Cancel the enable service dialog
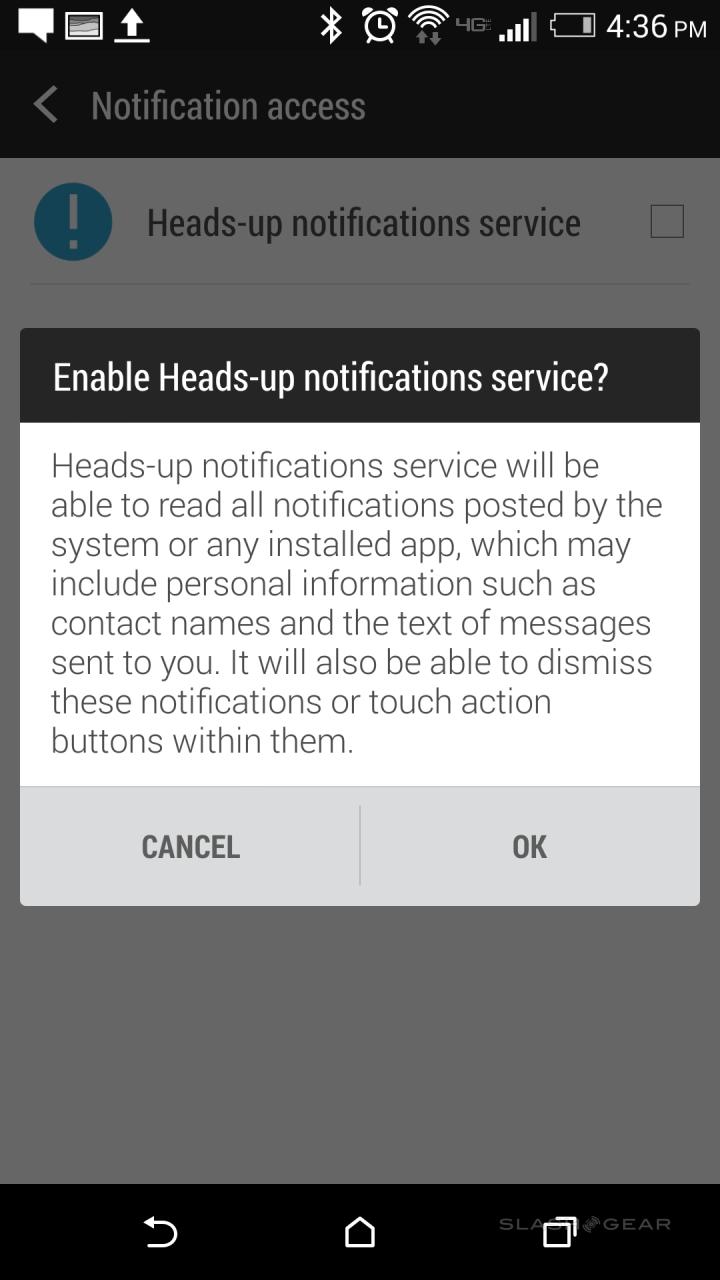 (190, 847)
